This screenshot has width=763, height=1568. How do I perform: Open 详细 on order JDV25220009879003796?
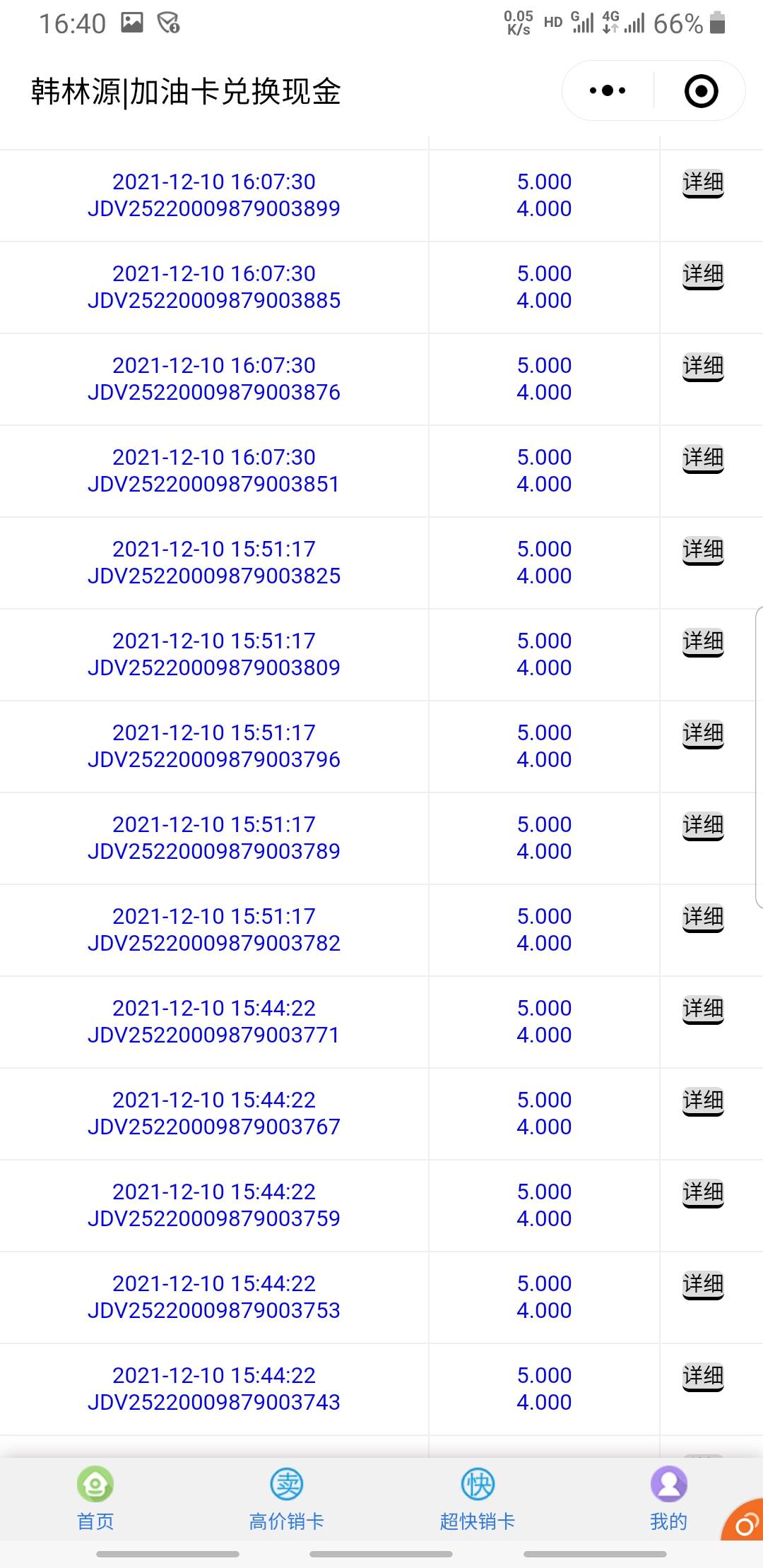(x=703, y=734)
